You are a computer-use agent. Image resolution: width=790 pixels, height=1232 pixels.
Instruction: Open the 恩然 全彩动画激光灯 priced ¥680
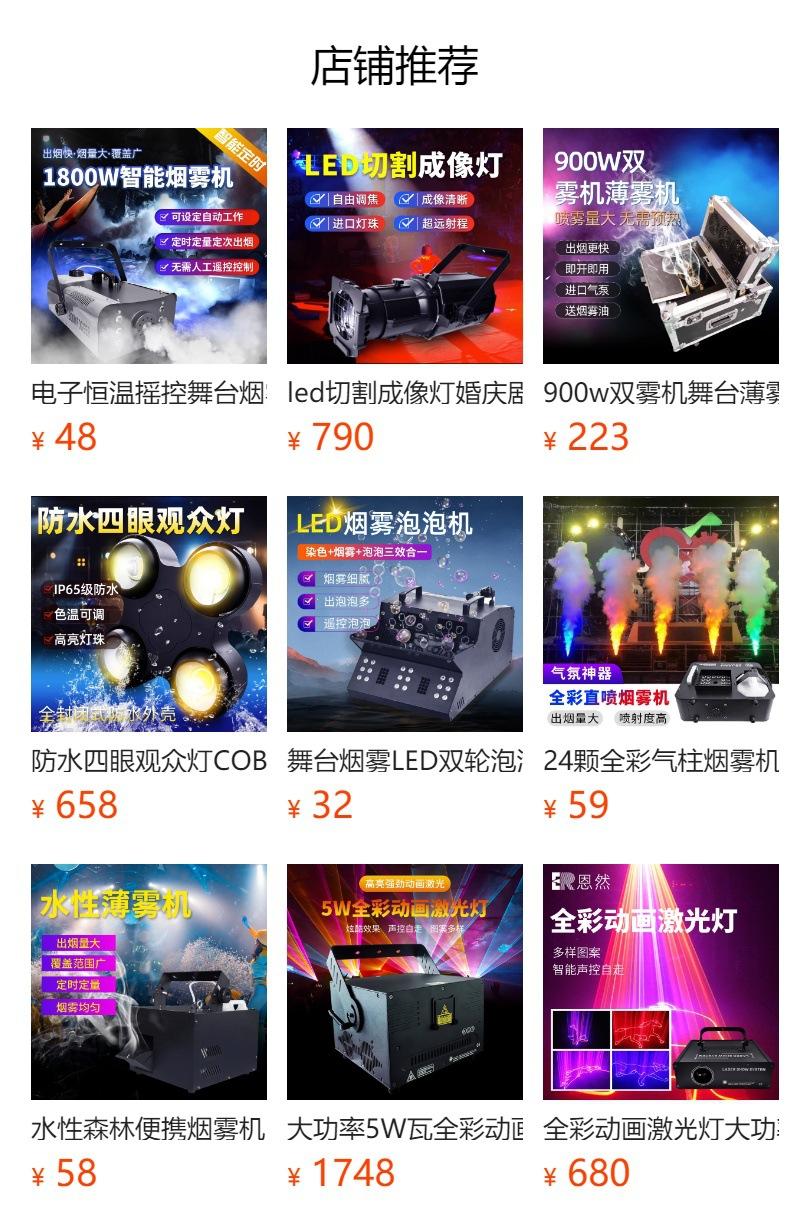click(x=661, y=982)
